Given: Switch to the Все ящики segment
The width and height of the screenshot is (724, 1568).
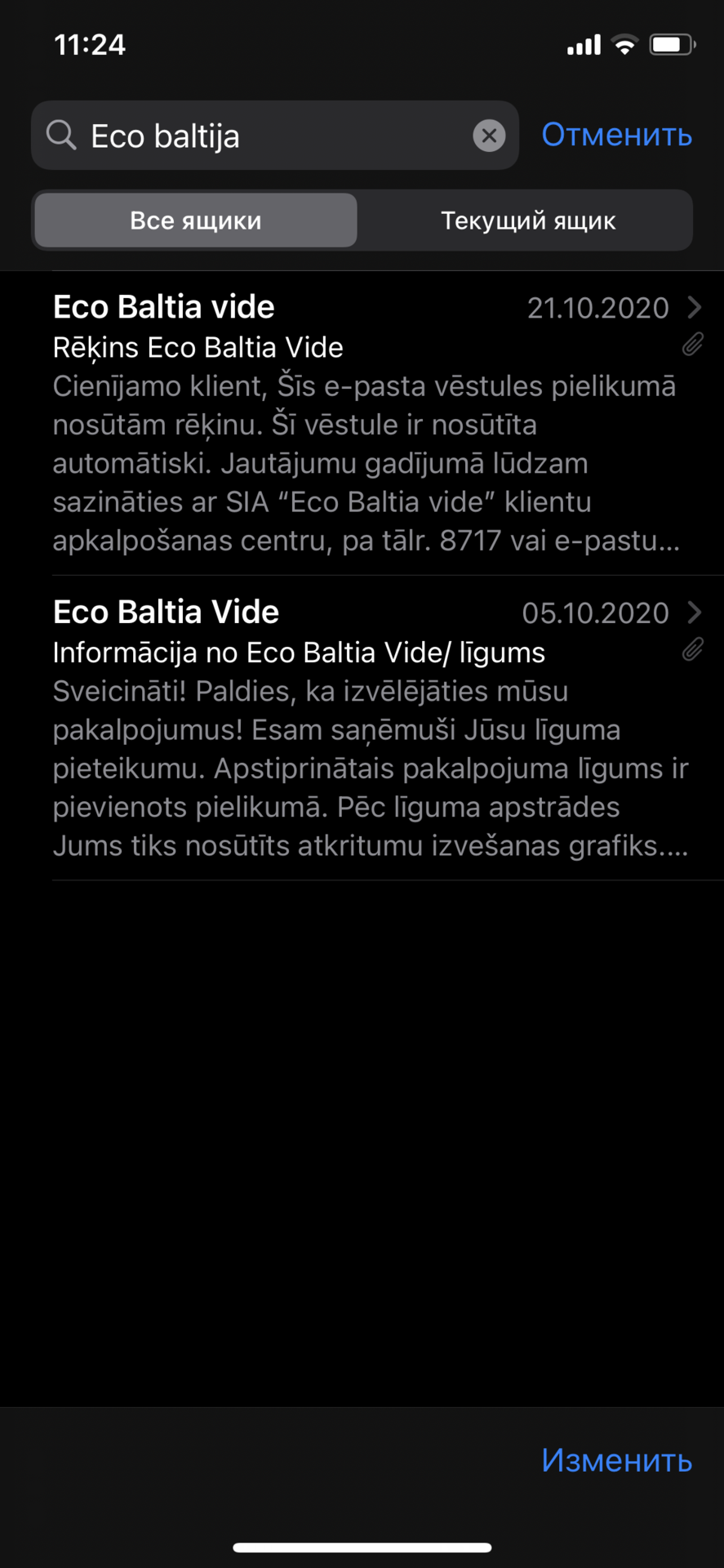Looking at the screenshot, I should pos(196,220).
